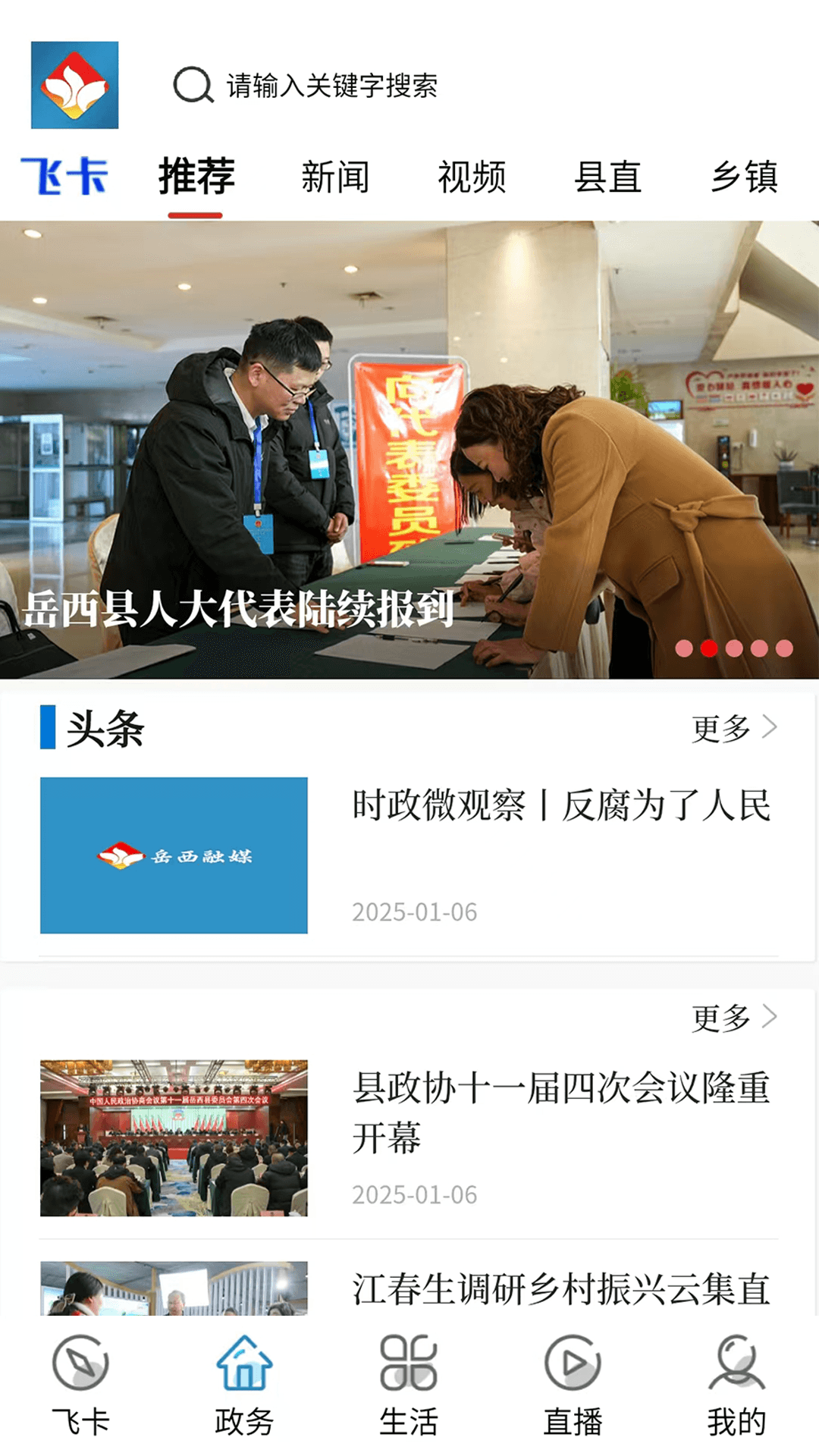Tap headline 时政微观察丨反腐为了人民
Viewport: 819px width, 1456px height.
coord(561,808)
